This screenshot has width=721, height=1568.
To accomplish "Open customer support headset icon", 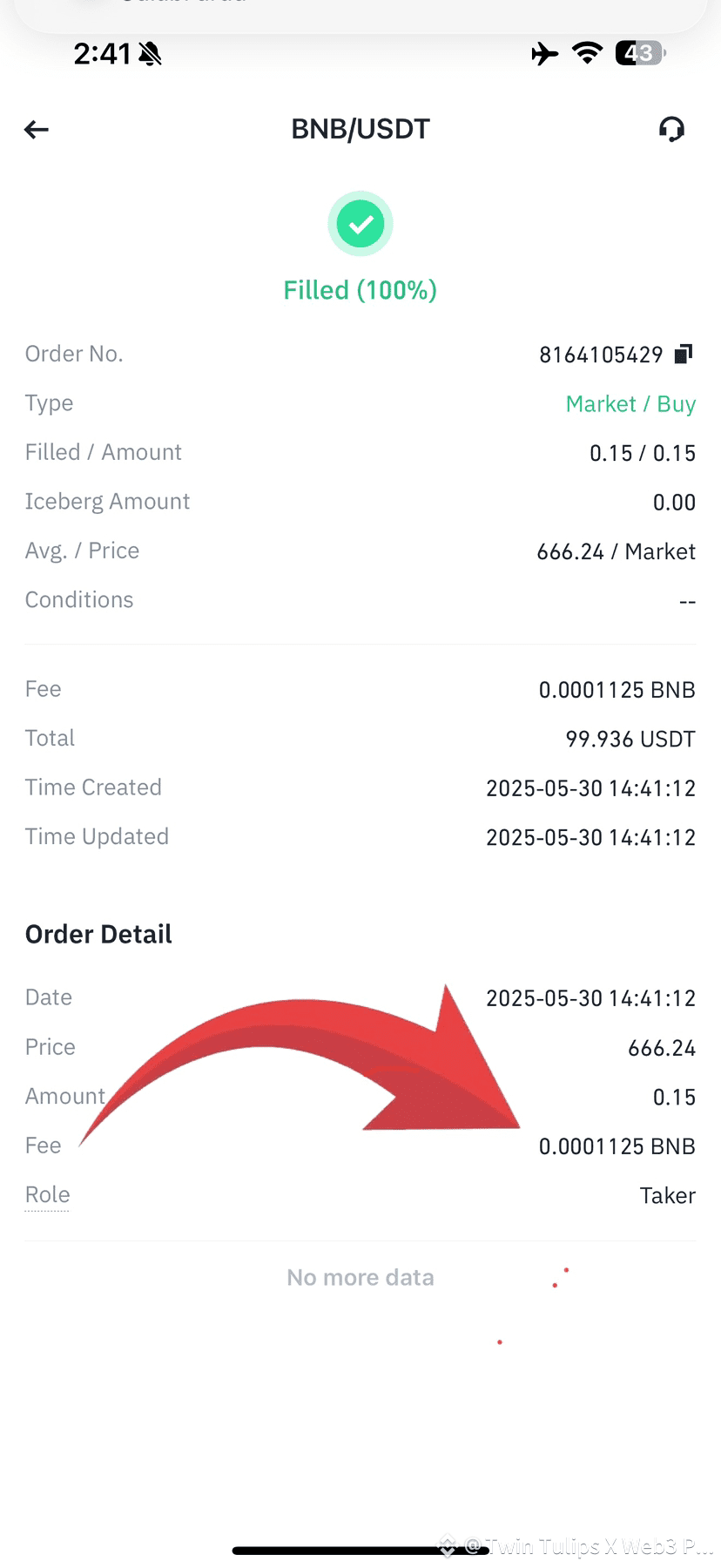I will point(671,130).
